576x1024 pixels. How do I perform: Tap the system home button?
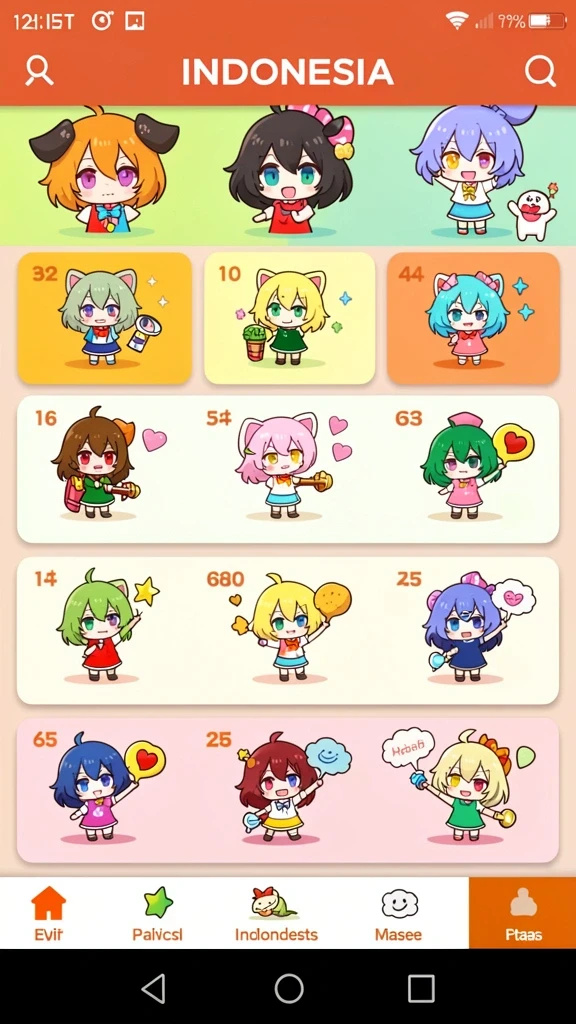click(x=289, y=989)
